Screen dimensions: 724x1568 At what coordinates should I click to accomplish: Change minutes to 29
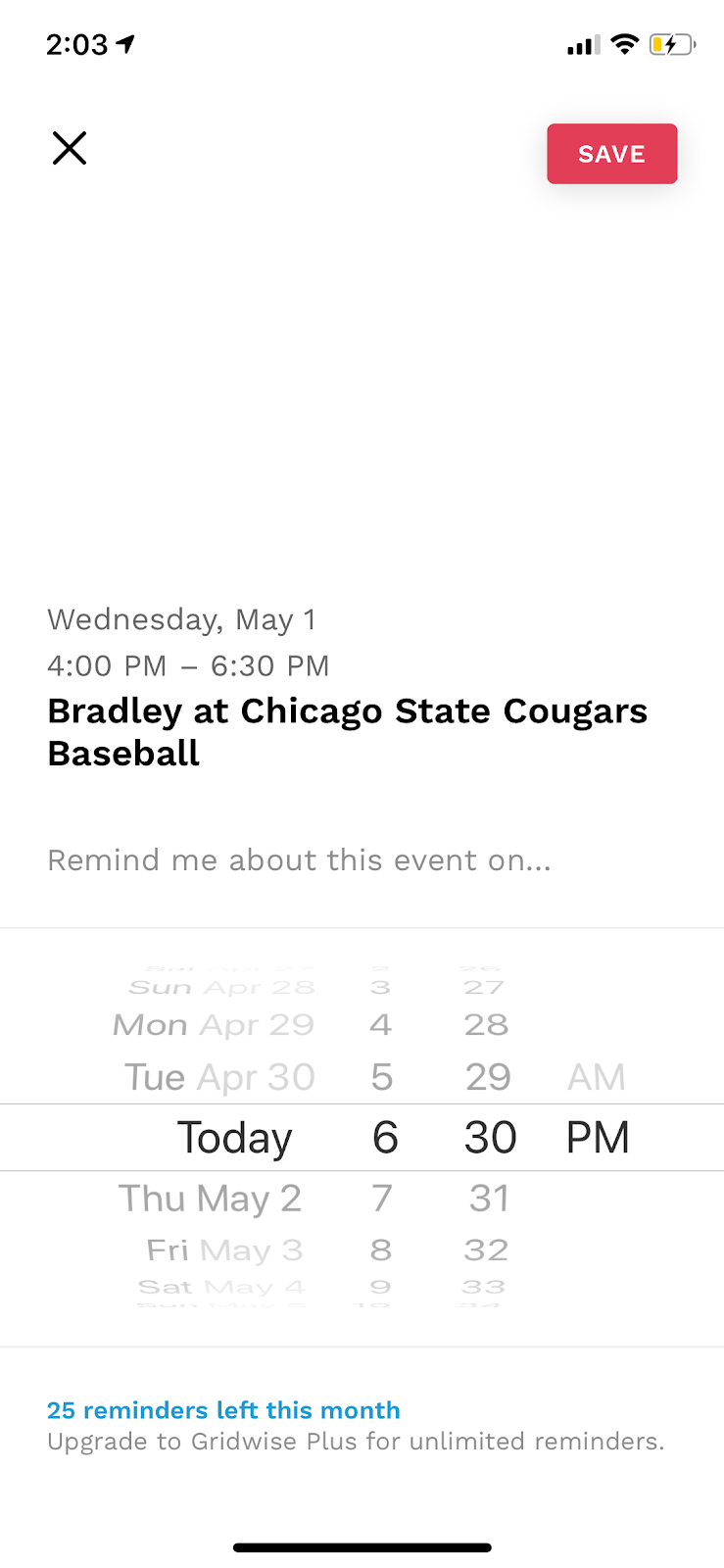488,1077
